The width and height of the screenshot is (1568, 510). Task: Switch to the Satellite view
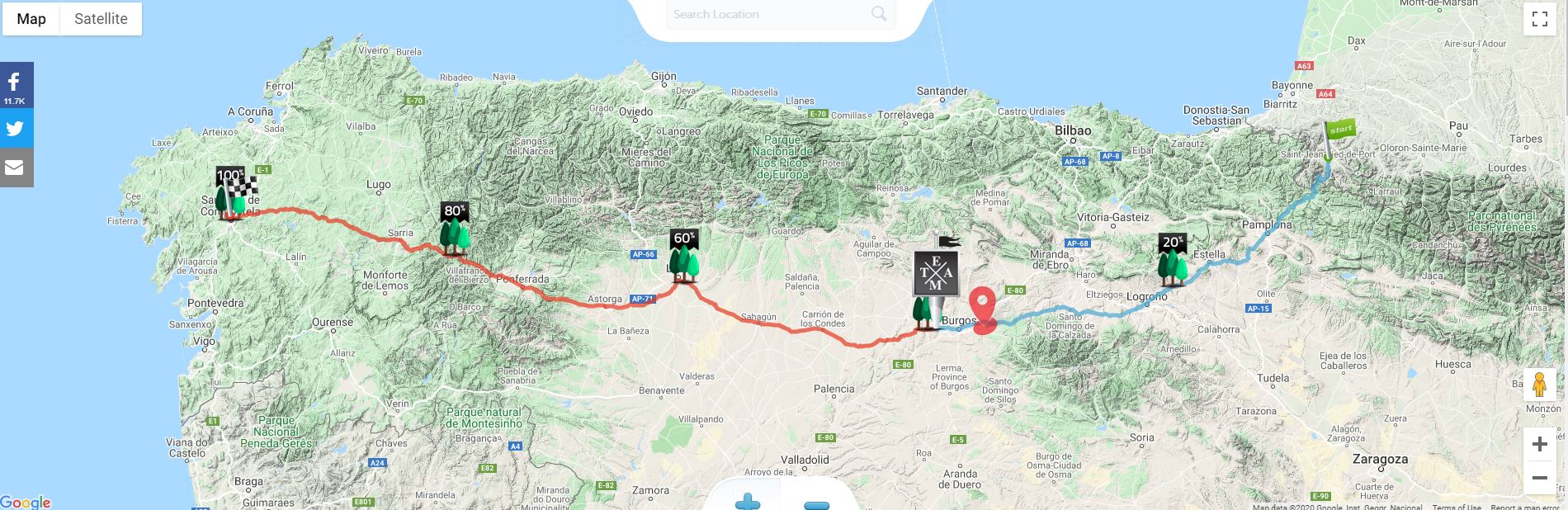pos(101,19)
